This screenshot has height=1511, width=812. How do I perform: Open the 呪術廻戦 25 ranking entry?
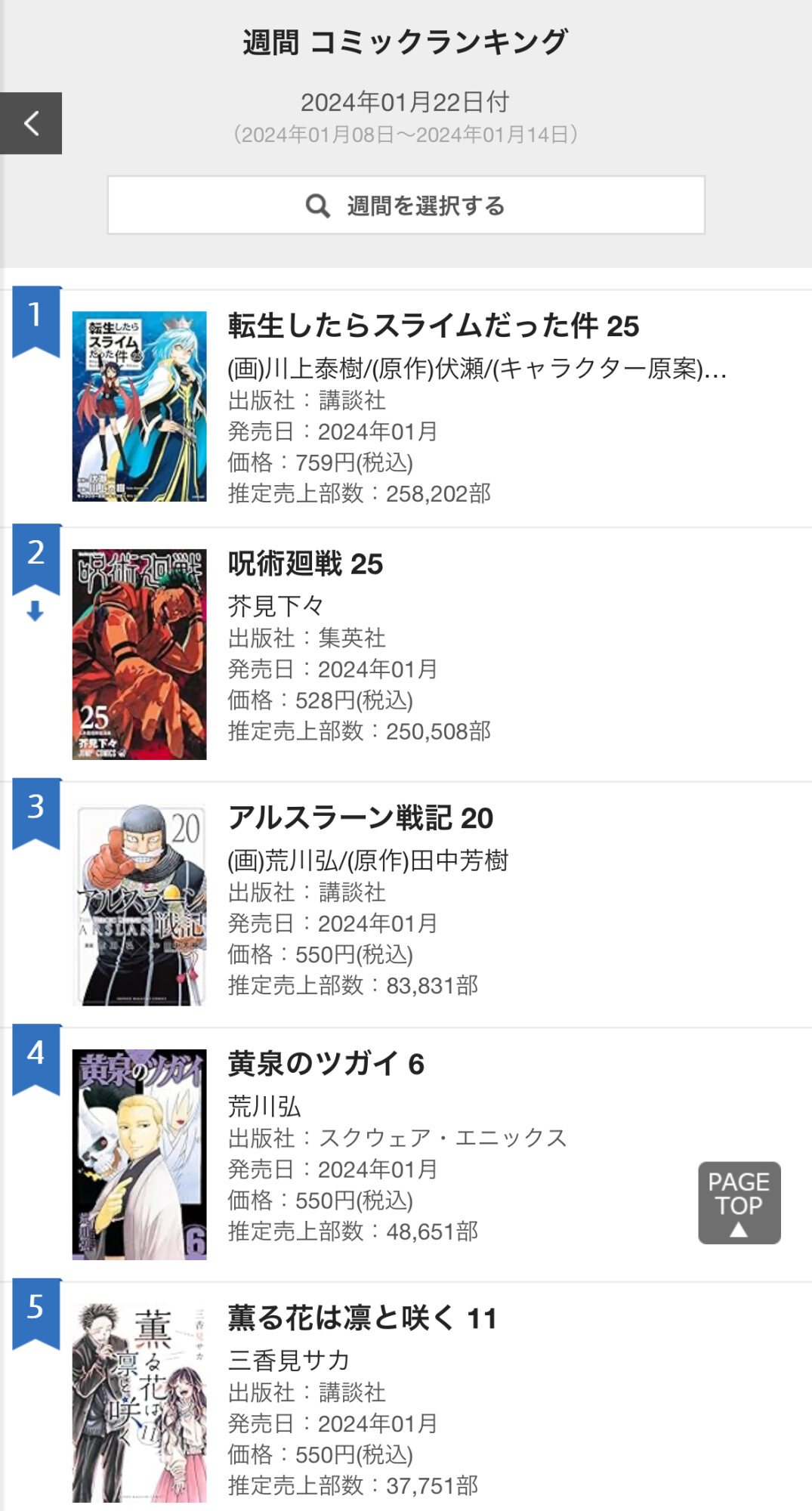tap(305, 564)
